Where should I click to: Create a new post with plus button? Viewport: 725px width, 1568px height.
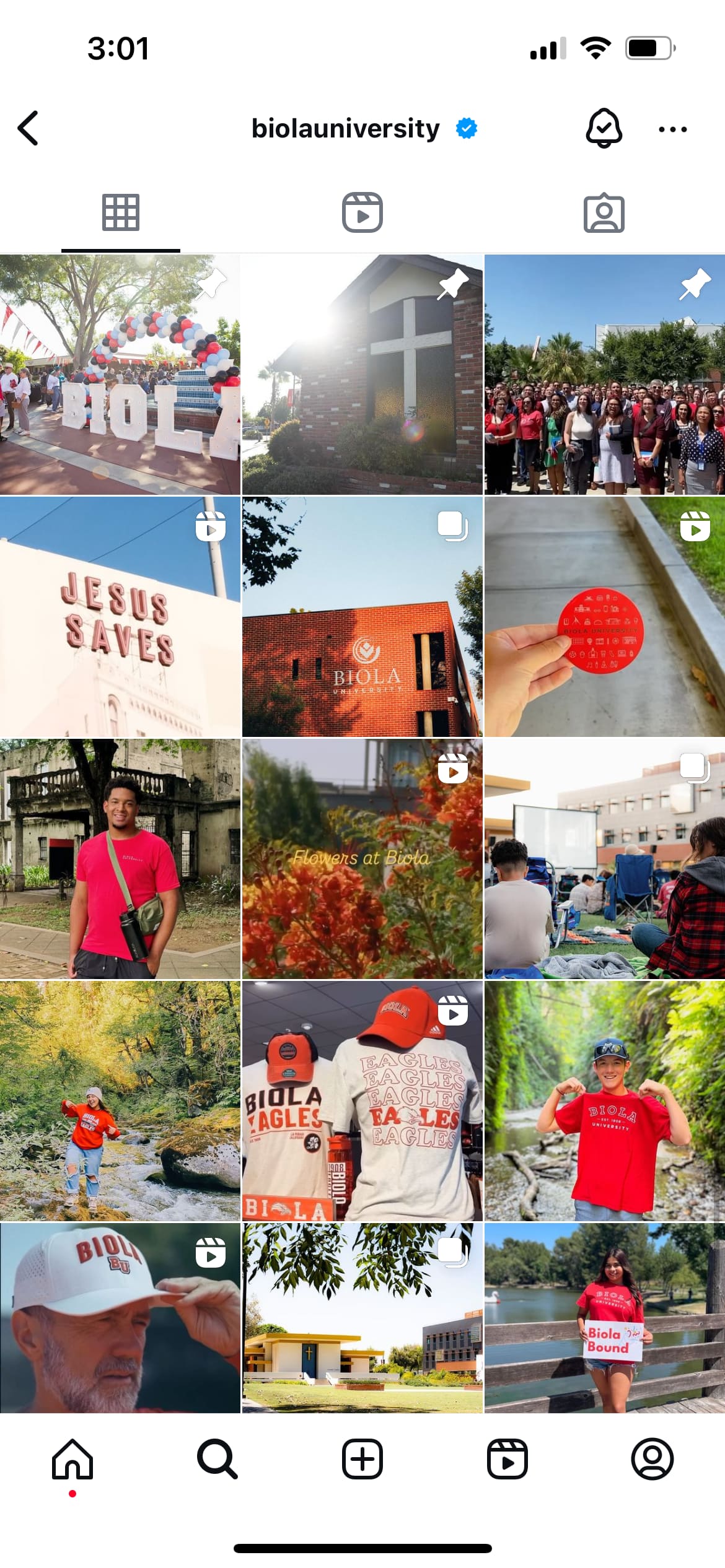362,1458
